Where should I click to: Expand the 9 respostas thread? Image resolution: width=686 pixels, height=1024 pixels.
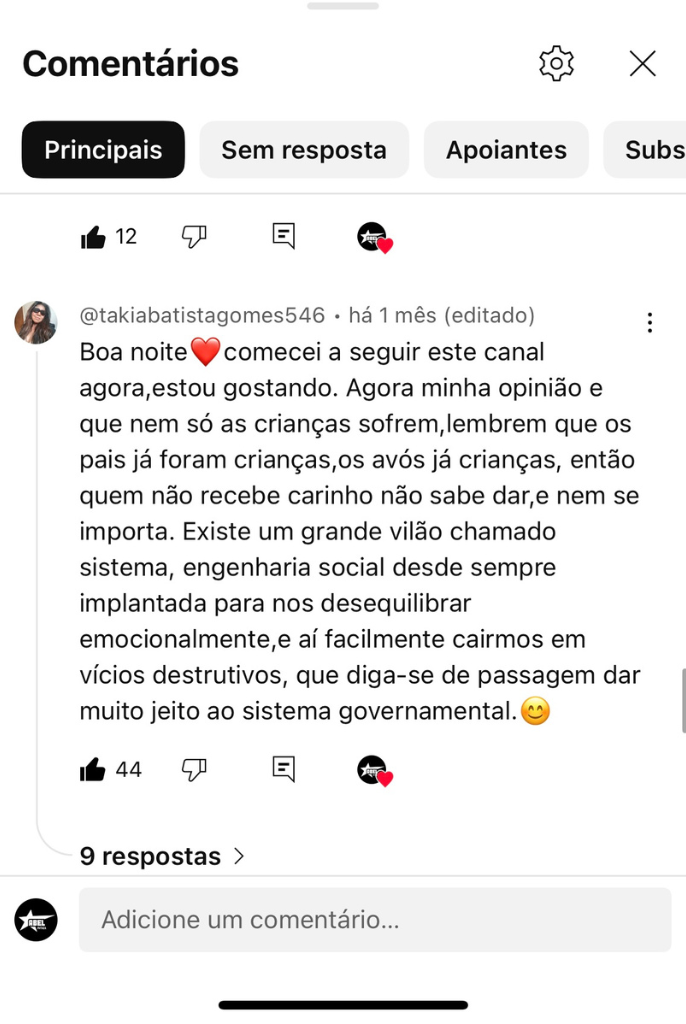(162, 856)
